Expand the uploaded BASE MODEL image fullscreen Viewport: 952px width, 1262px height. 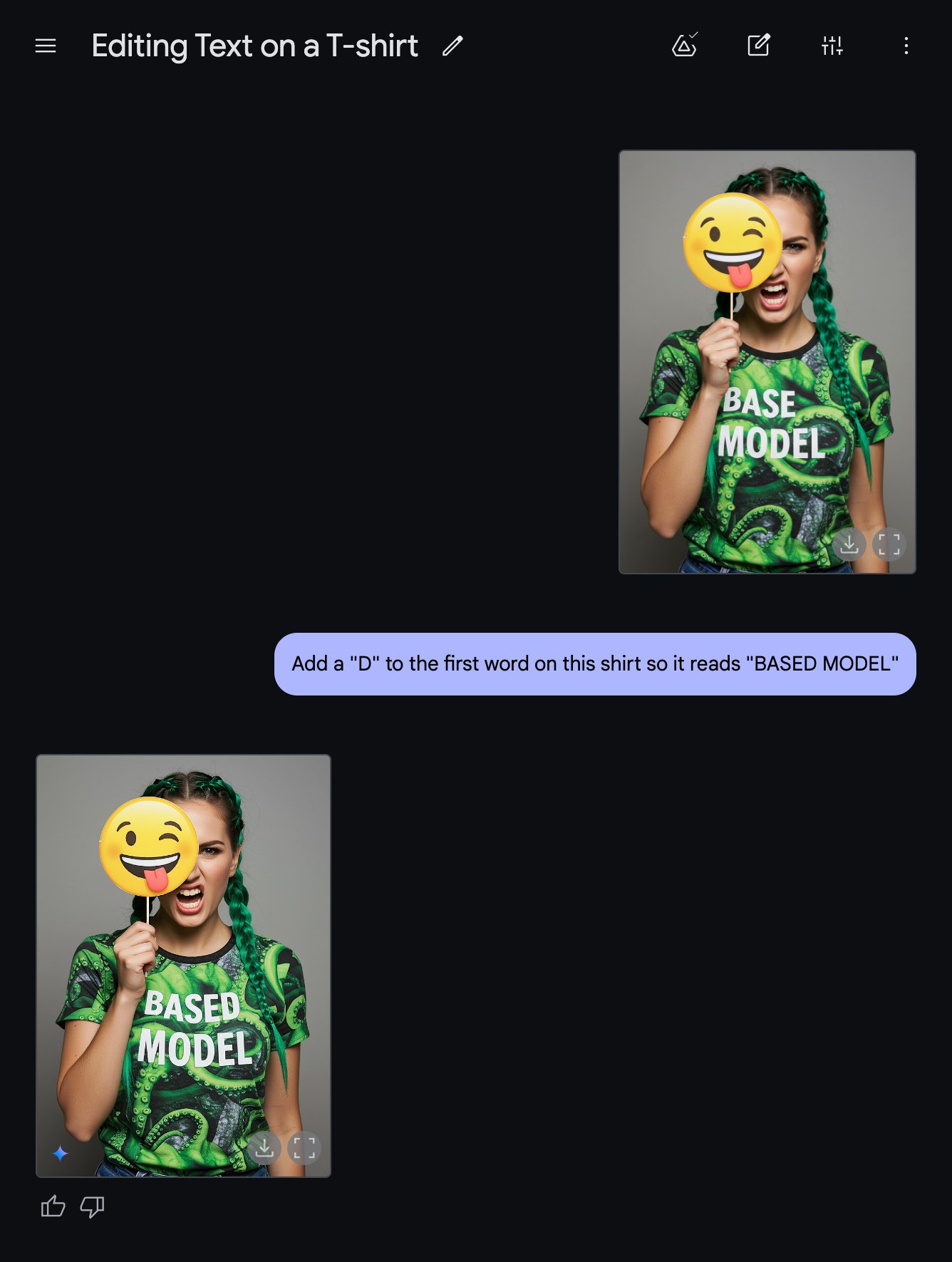point(889,544)
